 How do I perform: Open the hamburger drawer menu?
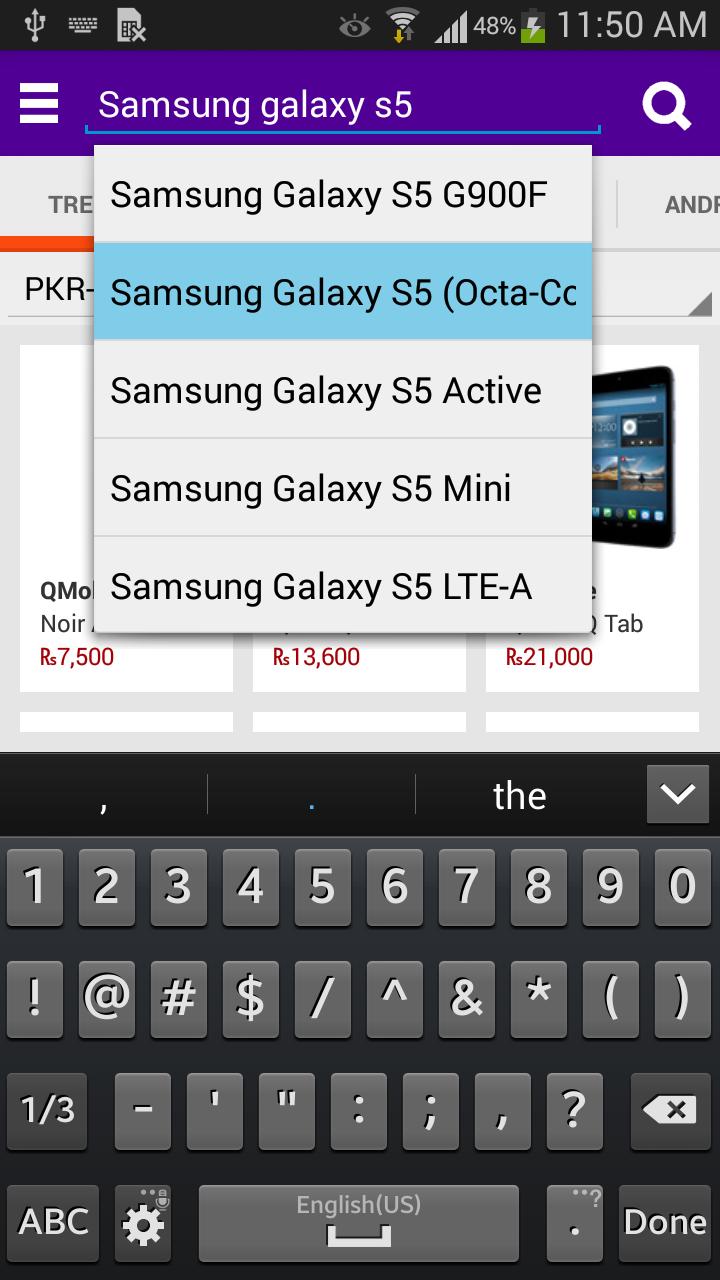tap(39, 104)
